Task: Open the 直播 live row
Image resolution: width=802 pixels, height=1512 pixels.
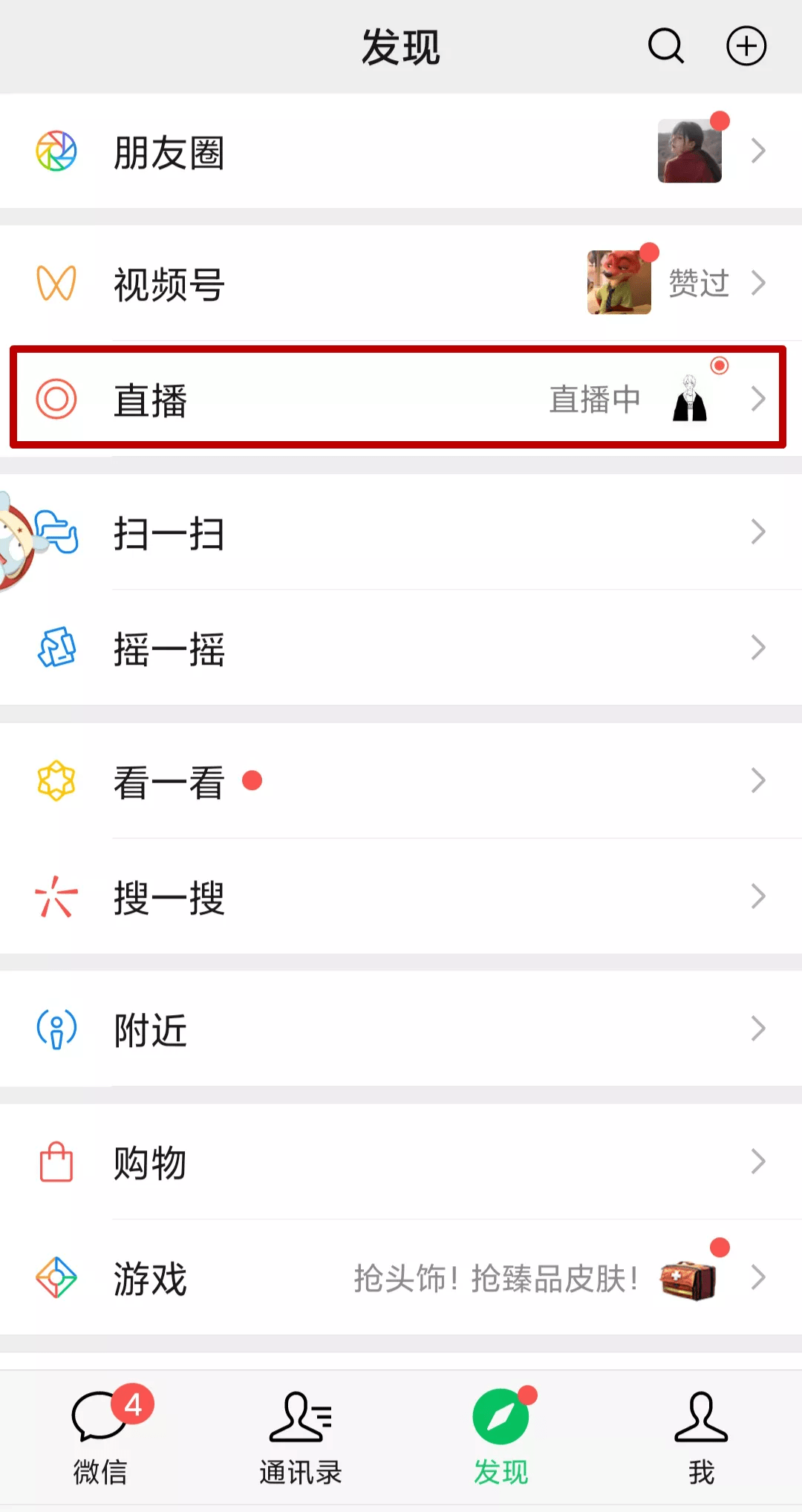Action: pyautogui.click(x=401, y=399)
